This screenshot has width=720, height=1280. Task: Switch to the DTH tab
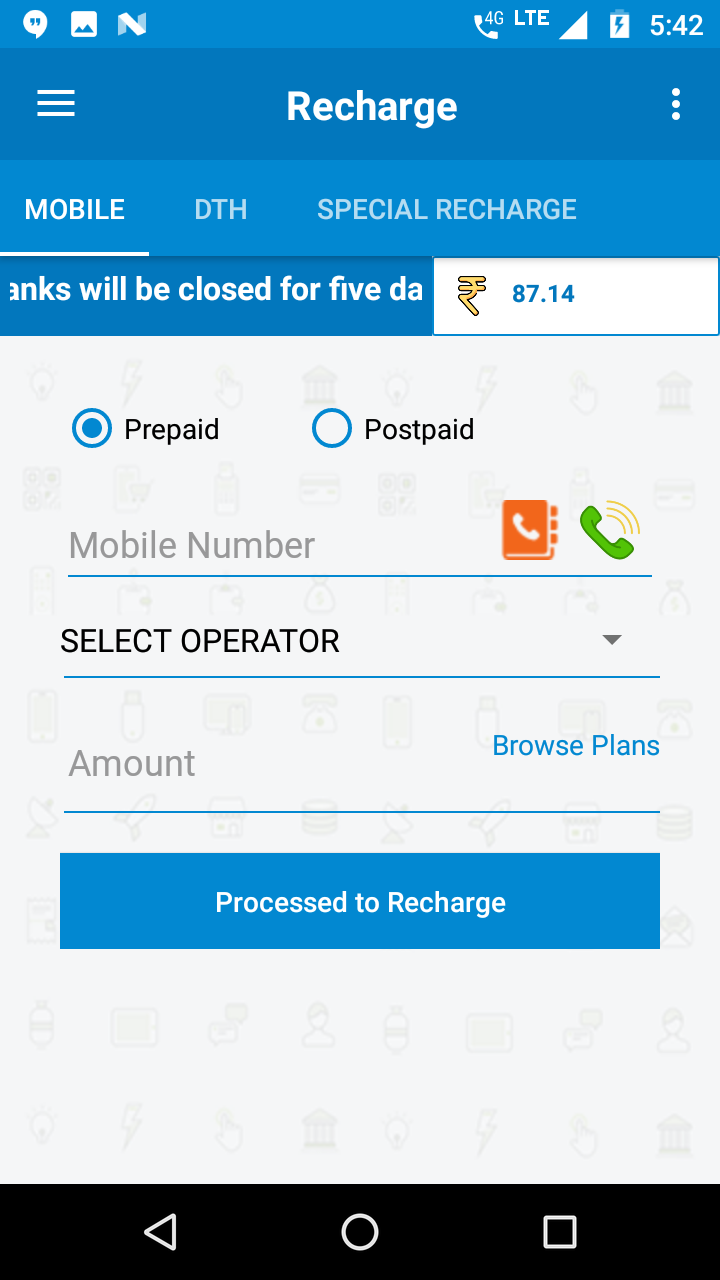tap(221, 209)
